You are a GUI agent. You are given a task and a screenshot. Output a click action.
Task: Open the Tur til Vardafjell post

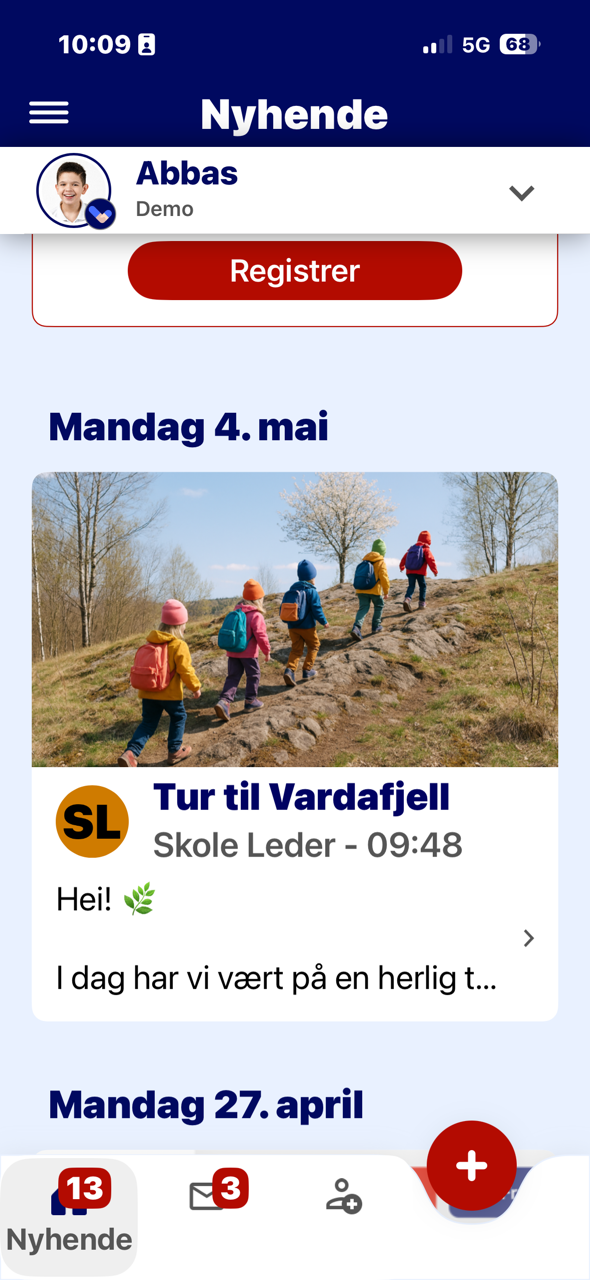click(x=295, y=746)
